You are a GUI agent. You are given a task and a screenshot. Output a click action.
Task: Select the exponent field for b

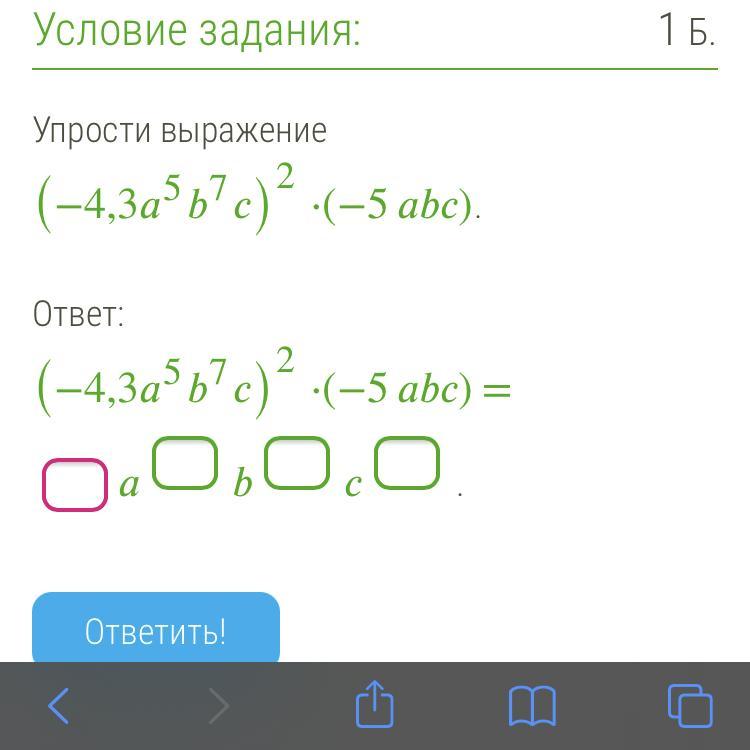click(297, 463)
